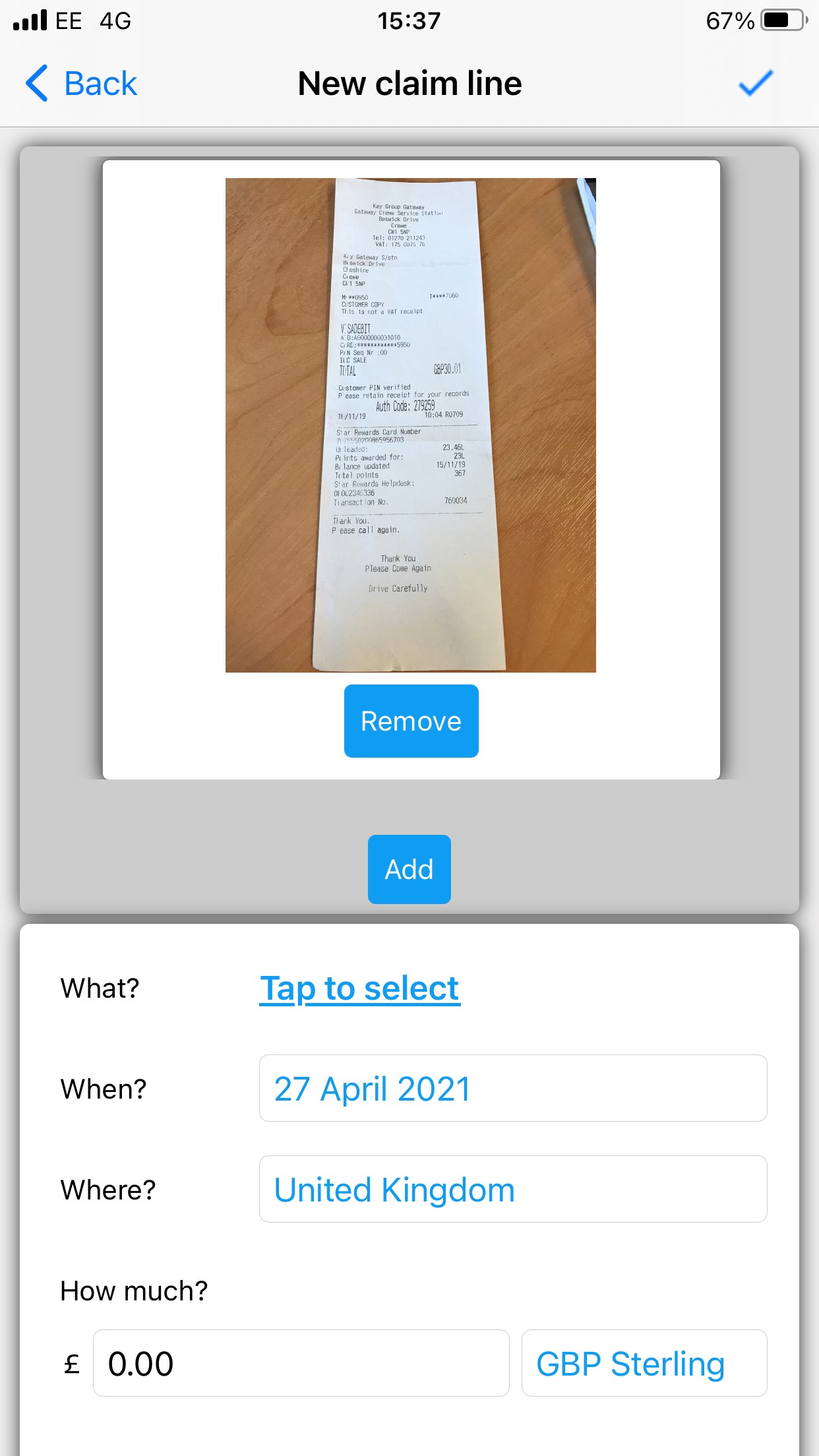Edit the 0.00 amount field
The width and height of the screenshot is (819, 1456).
(x=301, y=1363)
